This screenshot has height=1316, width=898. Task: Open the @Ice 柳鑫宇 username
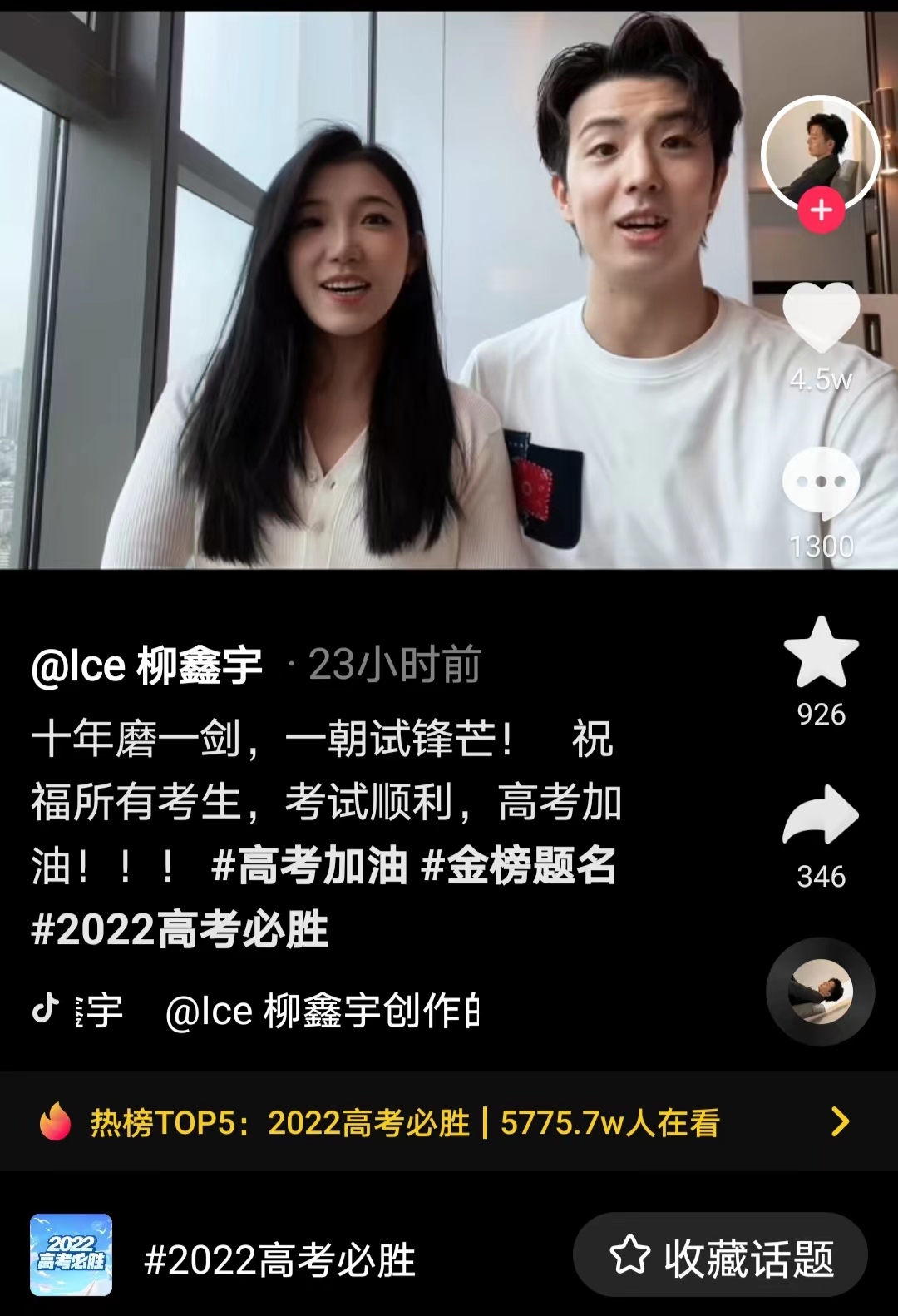[x=146, y=665]
